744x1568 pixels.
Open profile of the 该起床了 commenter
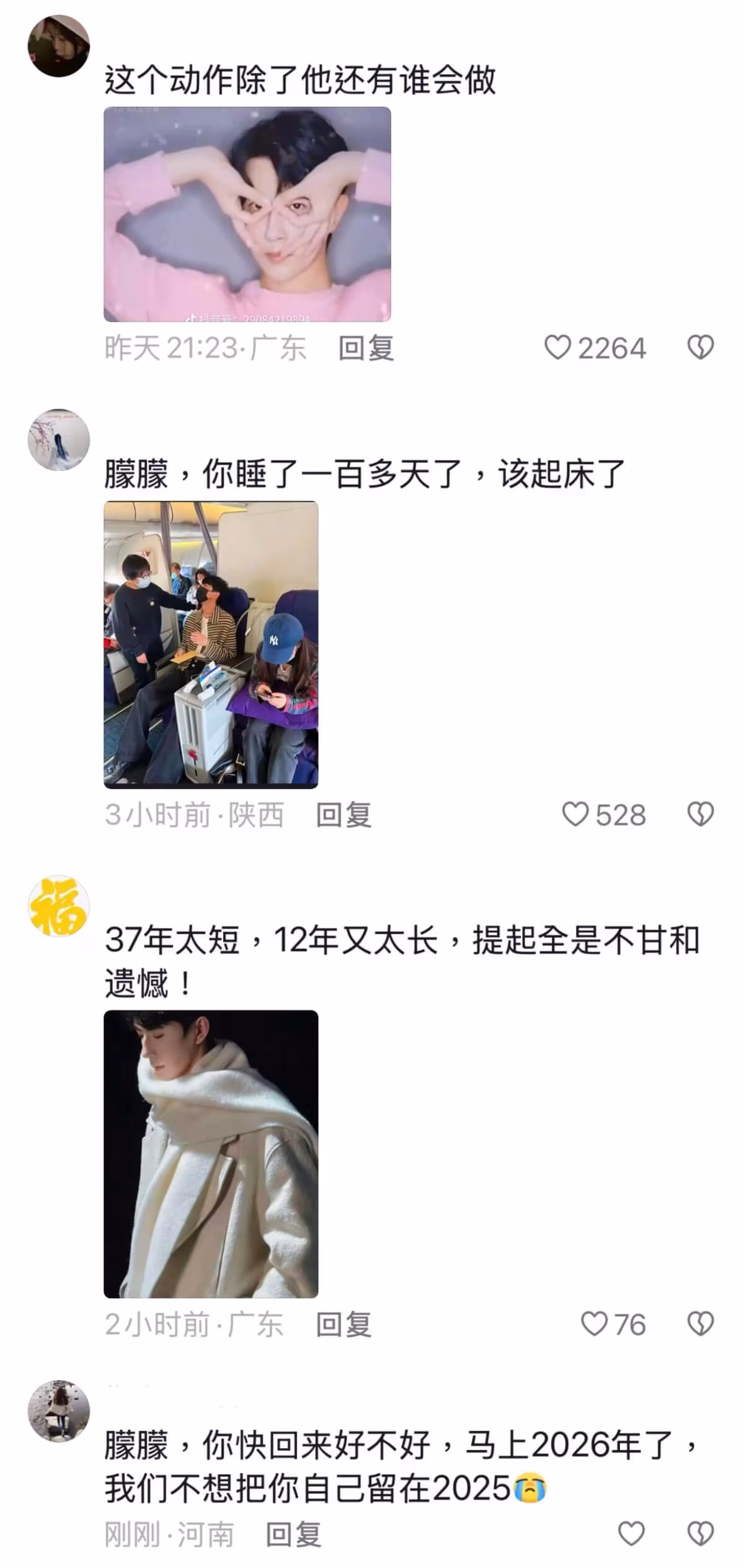[x=59, y=440]
